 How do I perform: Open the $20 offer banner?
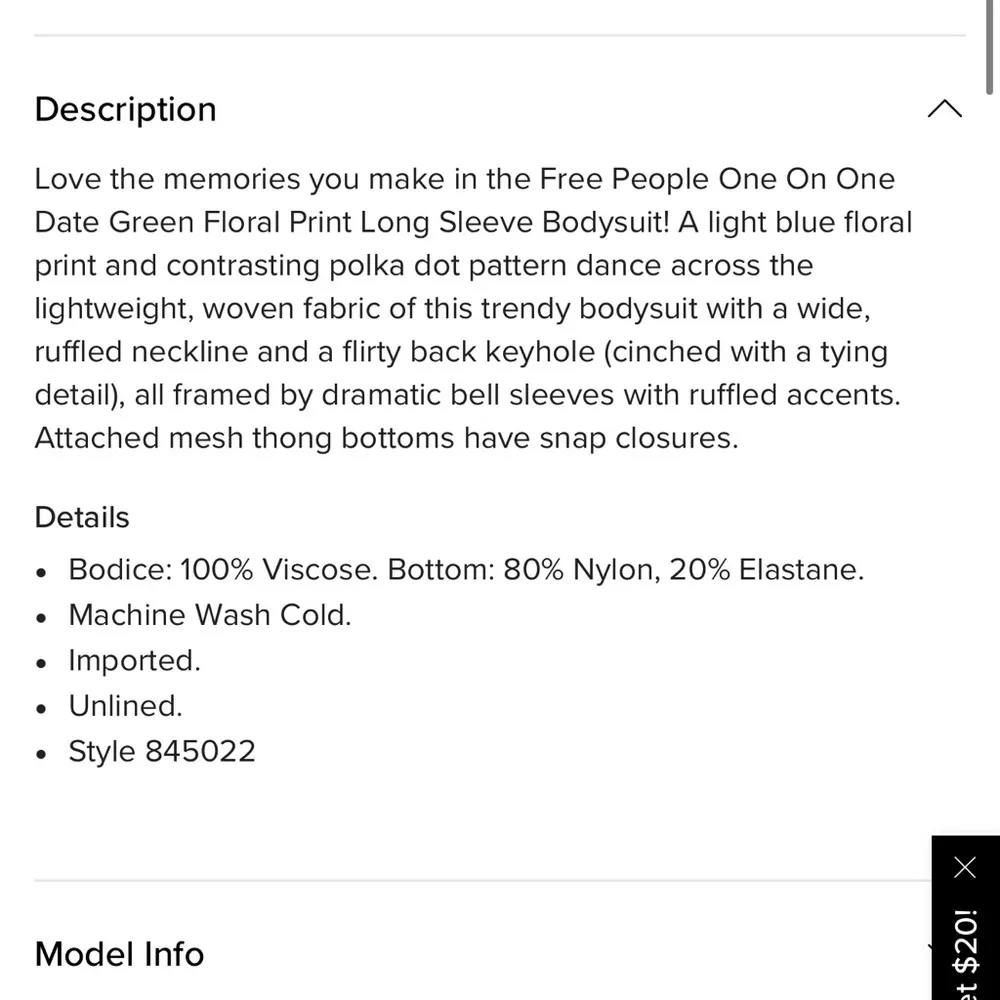coord(965,950)
